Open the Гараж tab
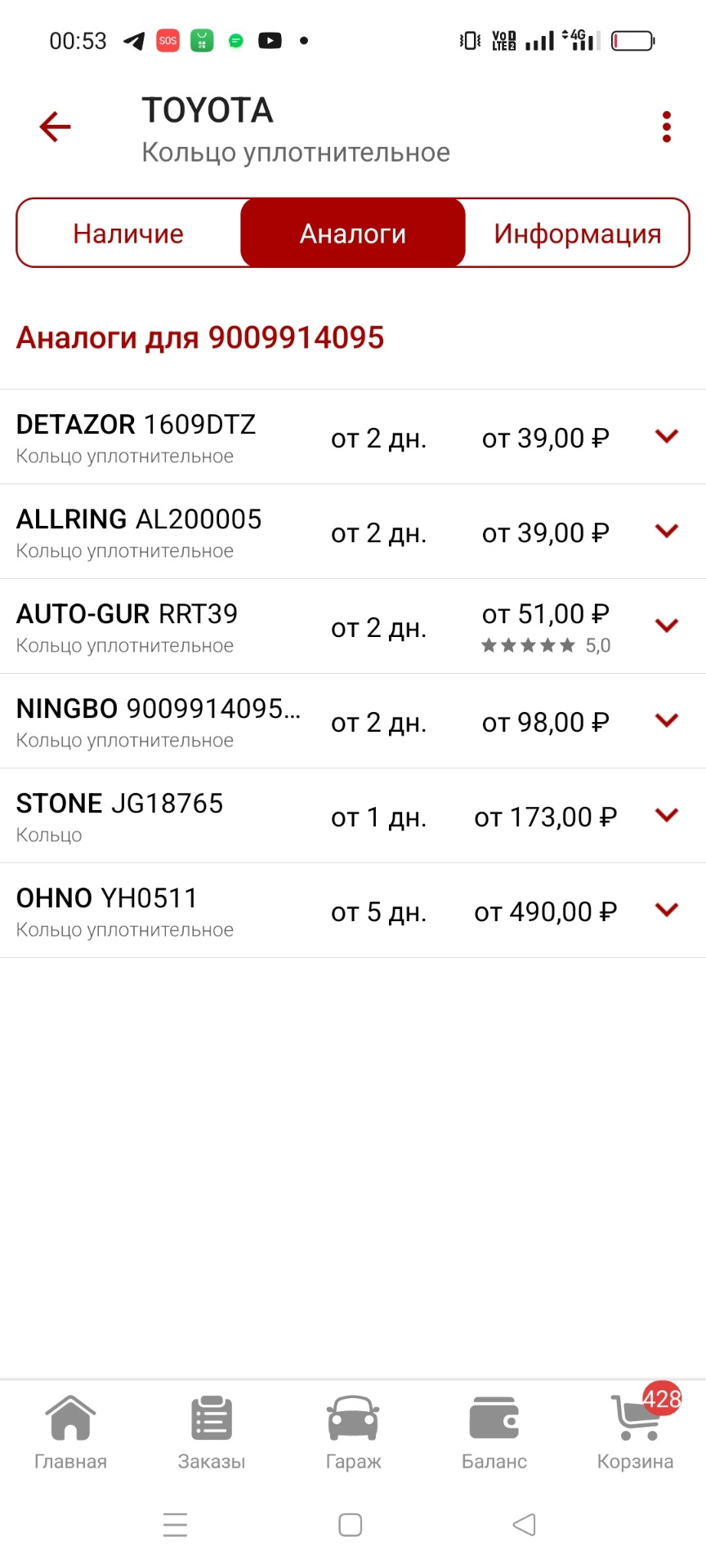This screenshot has width=706, height=1568. pos(353,1433)
